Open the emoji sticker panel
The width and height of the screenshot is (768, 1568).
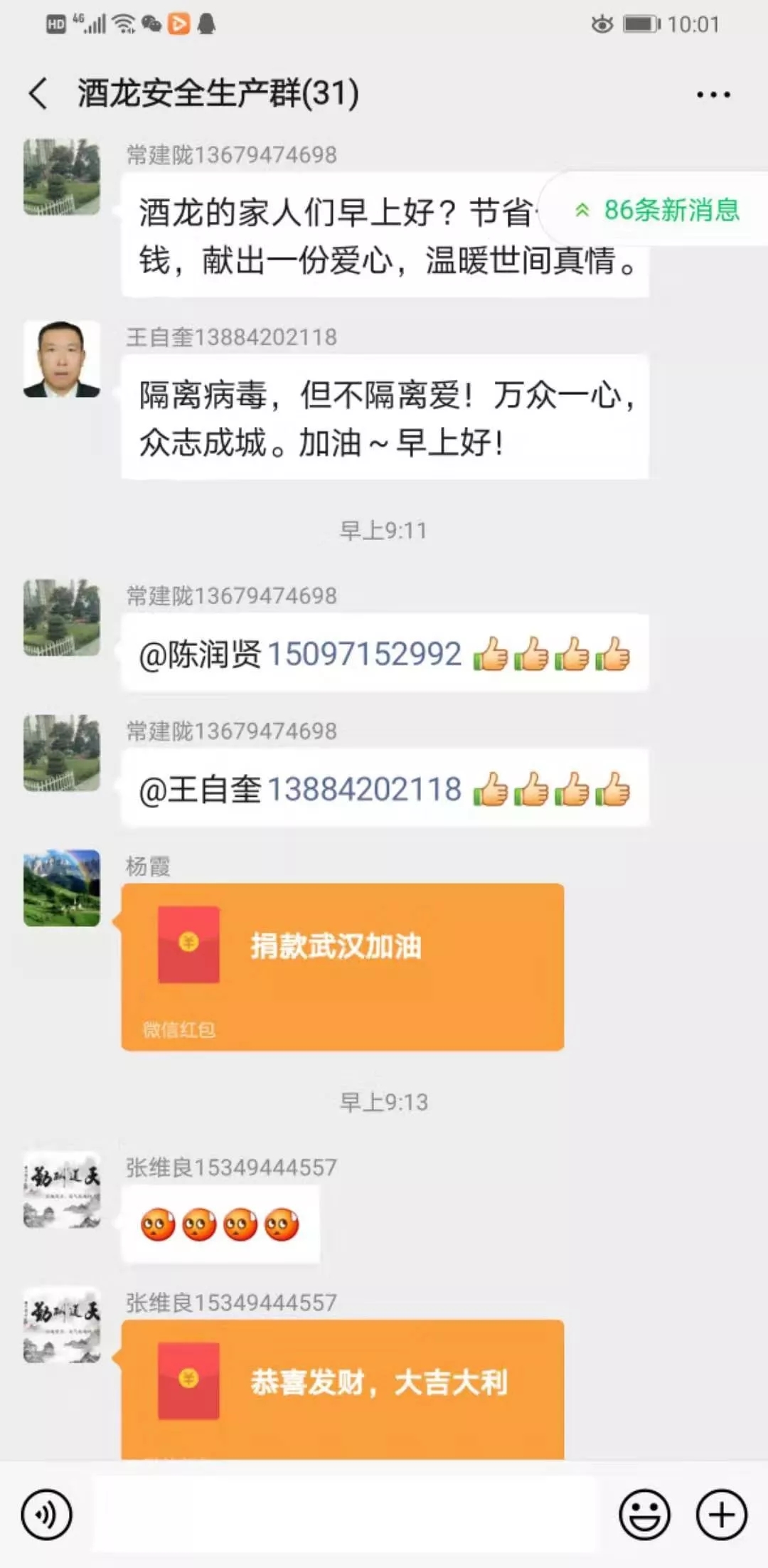click(644, 1515)
